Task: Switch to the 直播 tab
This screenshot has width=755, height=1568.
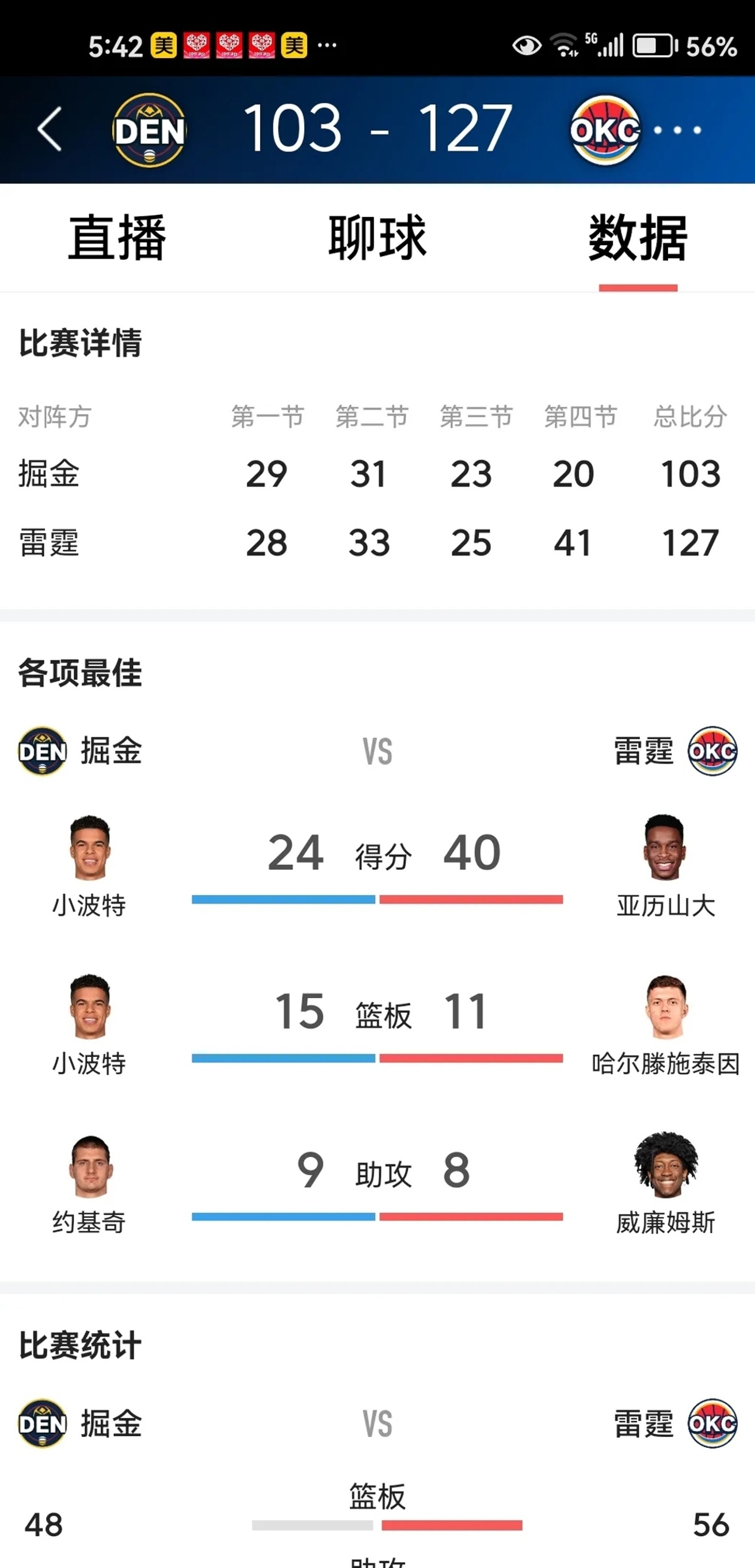Action: click(x=117, y=238)
